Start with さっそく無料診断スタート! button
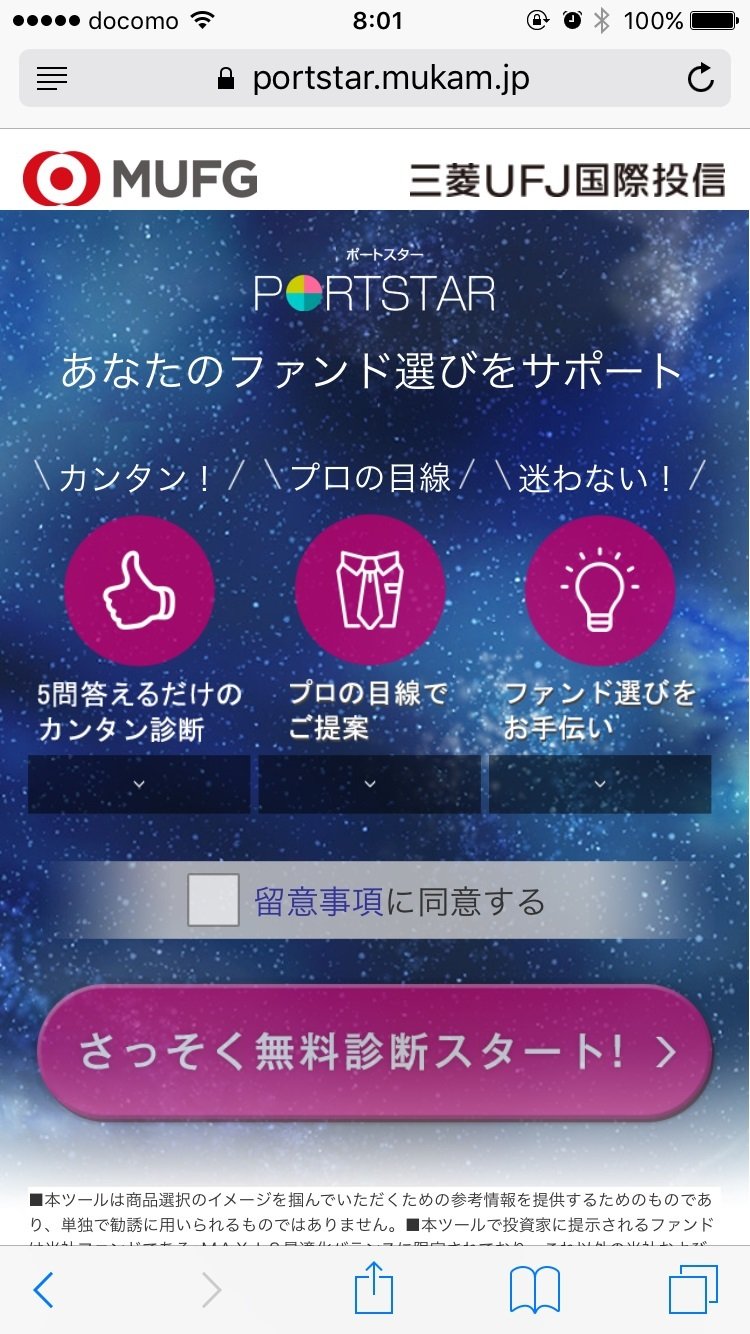Screen dimensions: 750x1334 [375, 1052]
